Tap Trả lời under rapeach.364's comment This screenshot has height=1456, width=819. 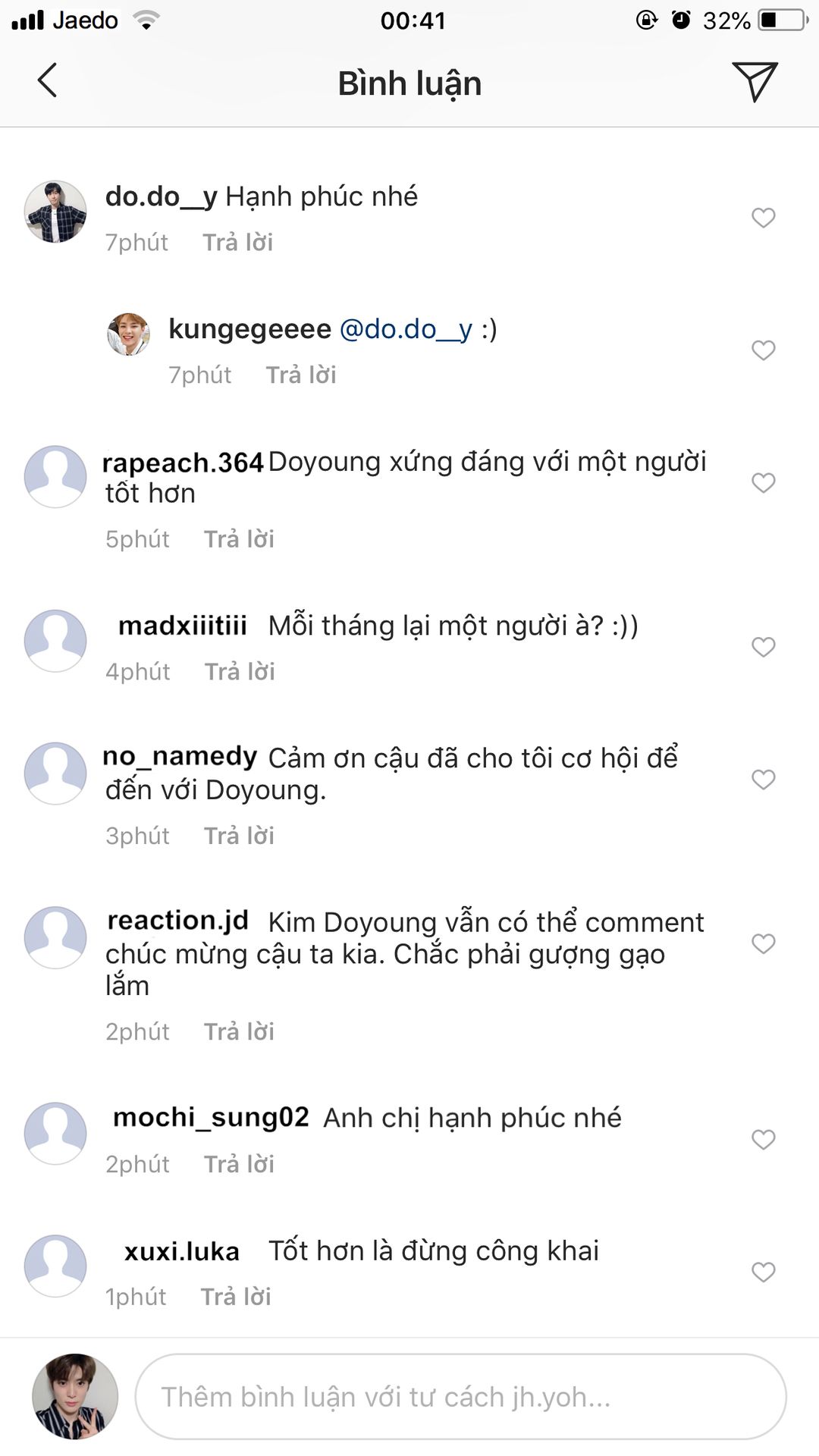[239, 539]
